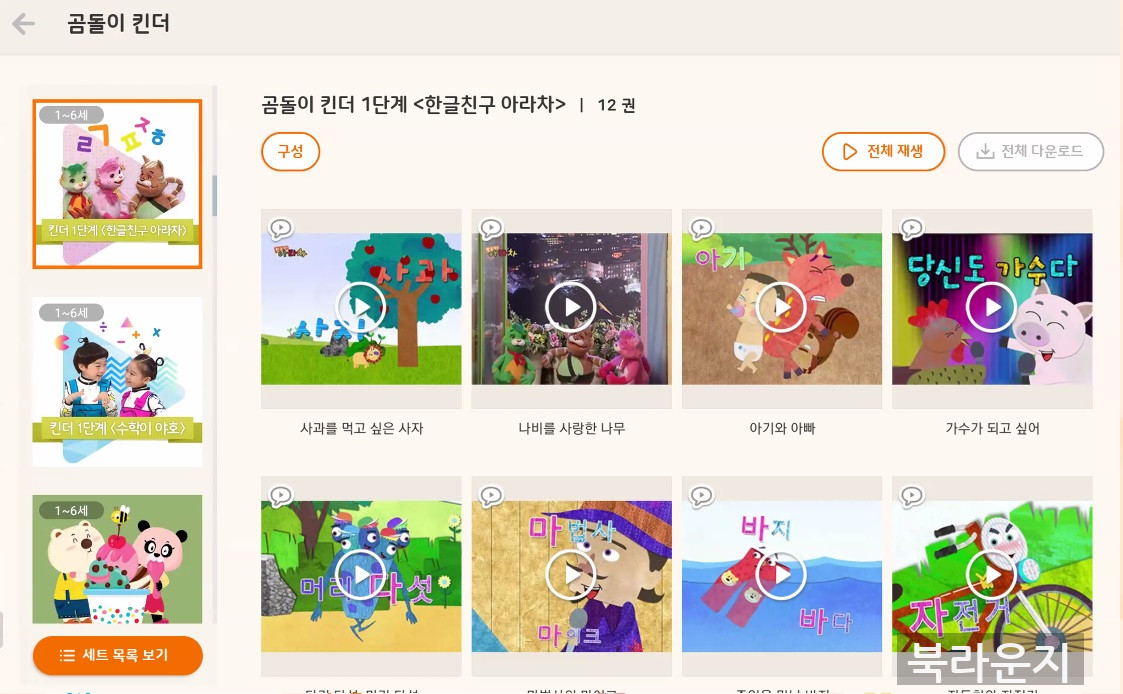1123x694 pixels.
Task: Open the ice cream bears set thumbnail
Action: point(117,559)
